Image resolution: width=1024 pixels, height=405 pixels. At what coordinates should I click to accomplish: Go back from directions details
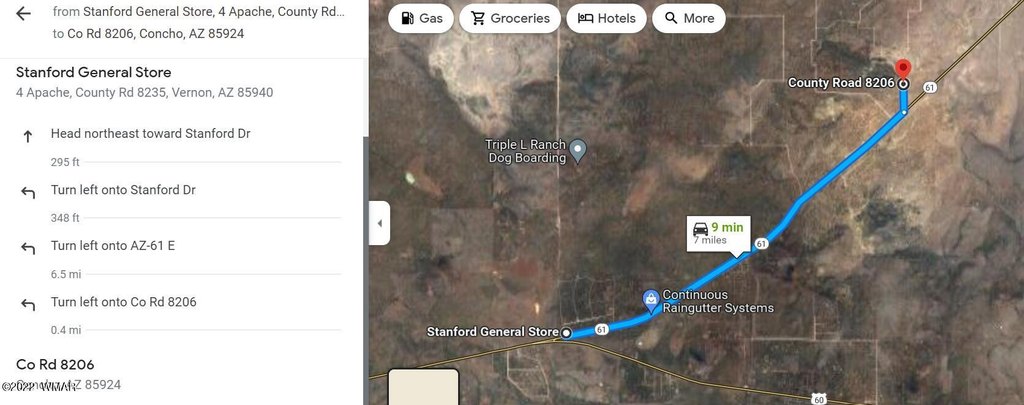pos(23,14)
